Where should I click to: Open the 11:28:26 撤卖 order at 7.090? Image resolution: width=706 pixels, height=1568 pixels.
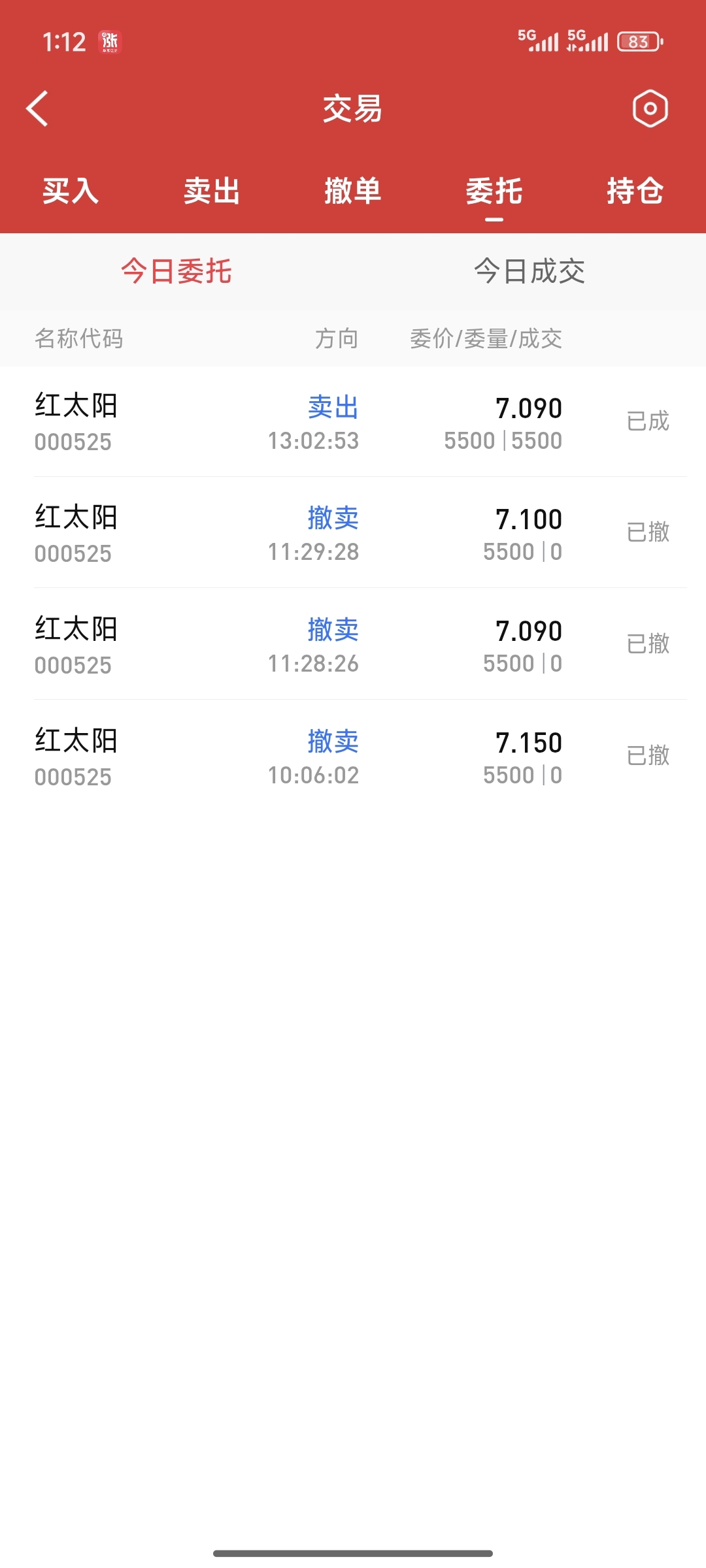(353, 645)
